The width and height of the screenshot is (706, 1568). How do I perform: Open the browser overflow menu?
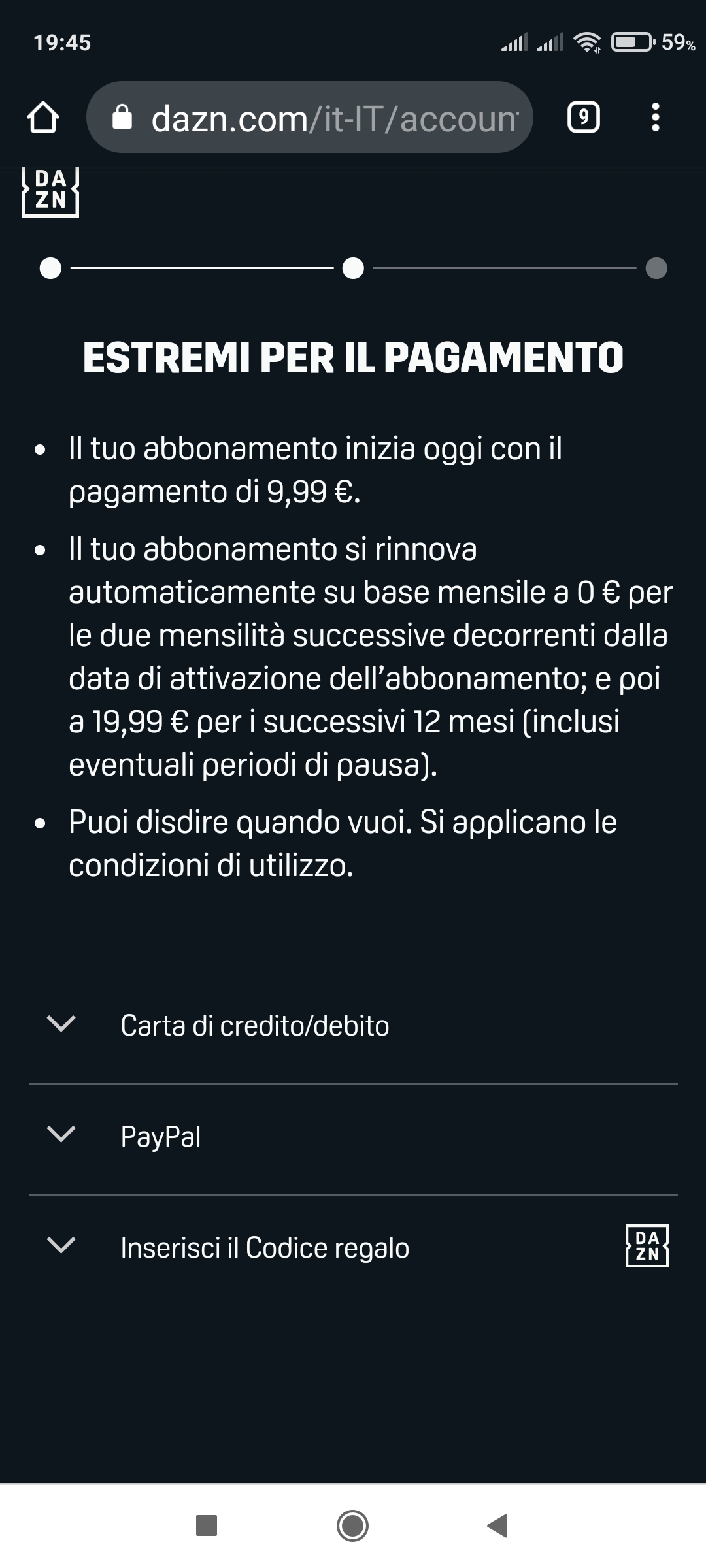[655, 118]
